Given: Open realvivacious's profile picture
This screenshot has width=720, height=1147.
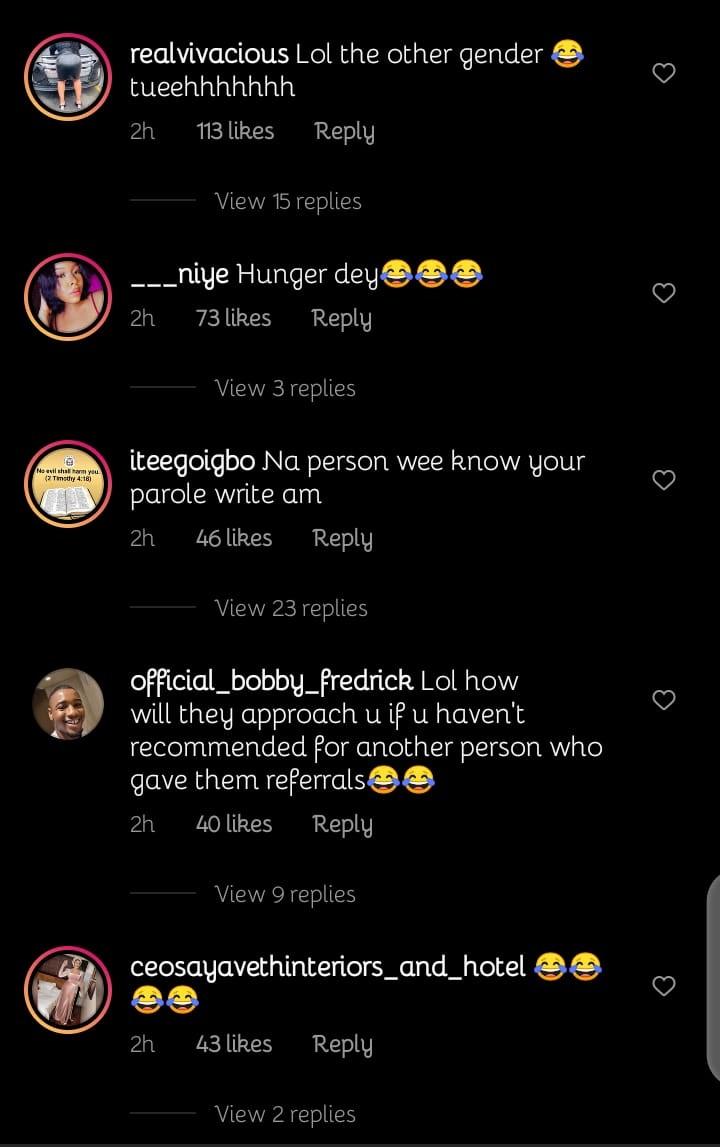Looking at the screenshot, I should (x=67, y=75).
